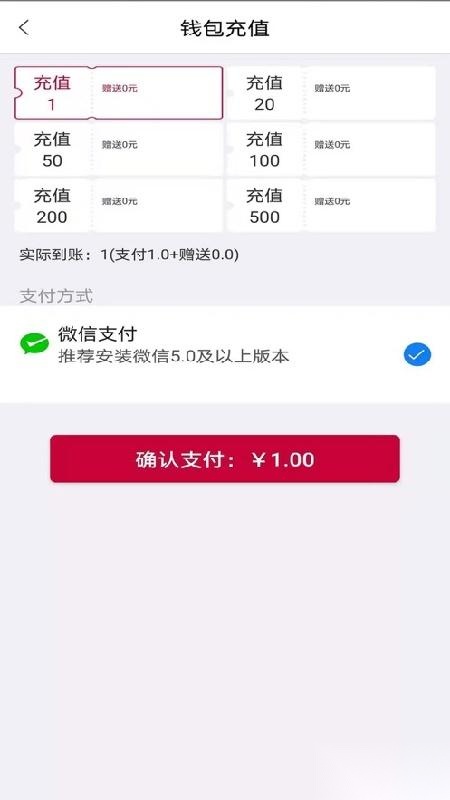The image size is (450, 800).
Task: Choose the 充值 20 amount
Action: pos(331,93)
